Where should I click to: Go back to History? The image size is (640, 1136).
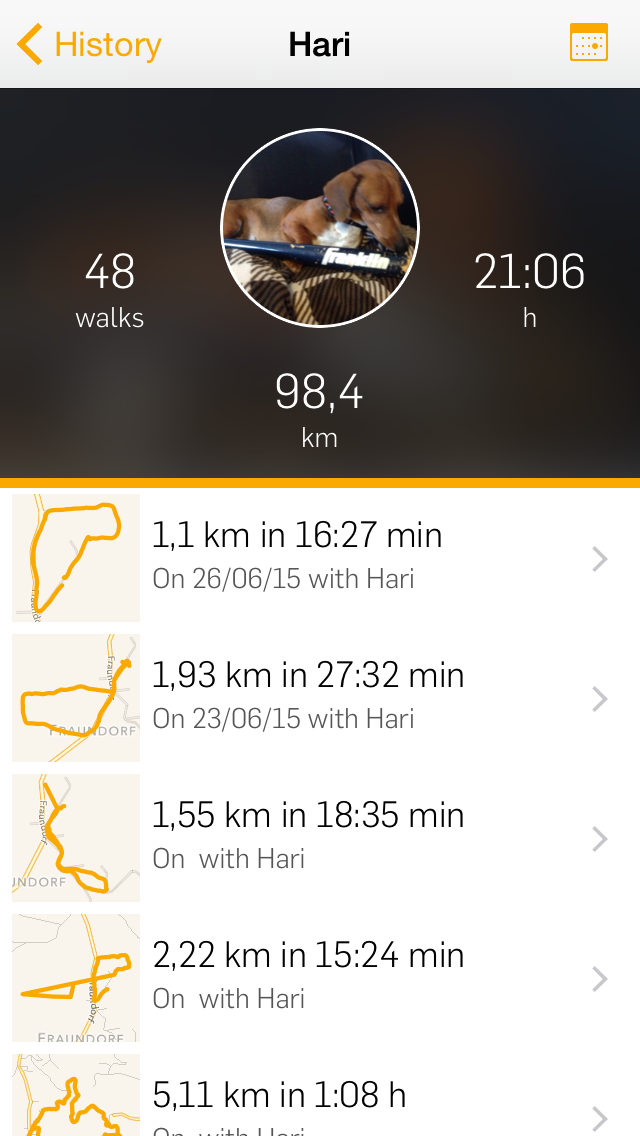click(x=89, y=45)
